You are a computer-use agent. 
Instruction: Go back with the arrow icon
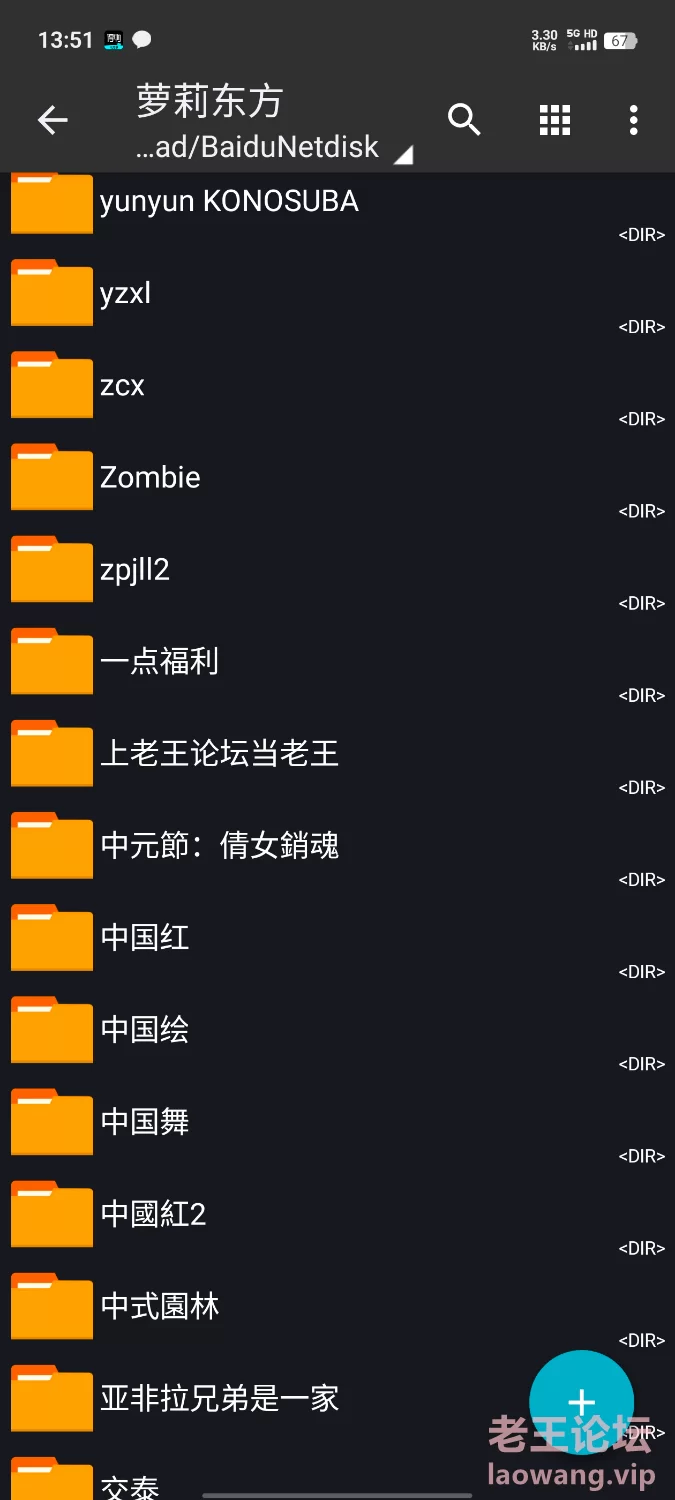click(52, 121)
